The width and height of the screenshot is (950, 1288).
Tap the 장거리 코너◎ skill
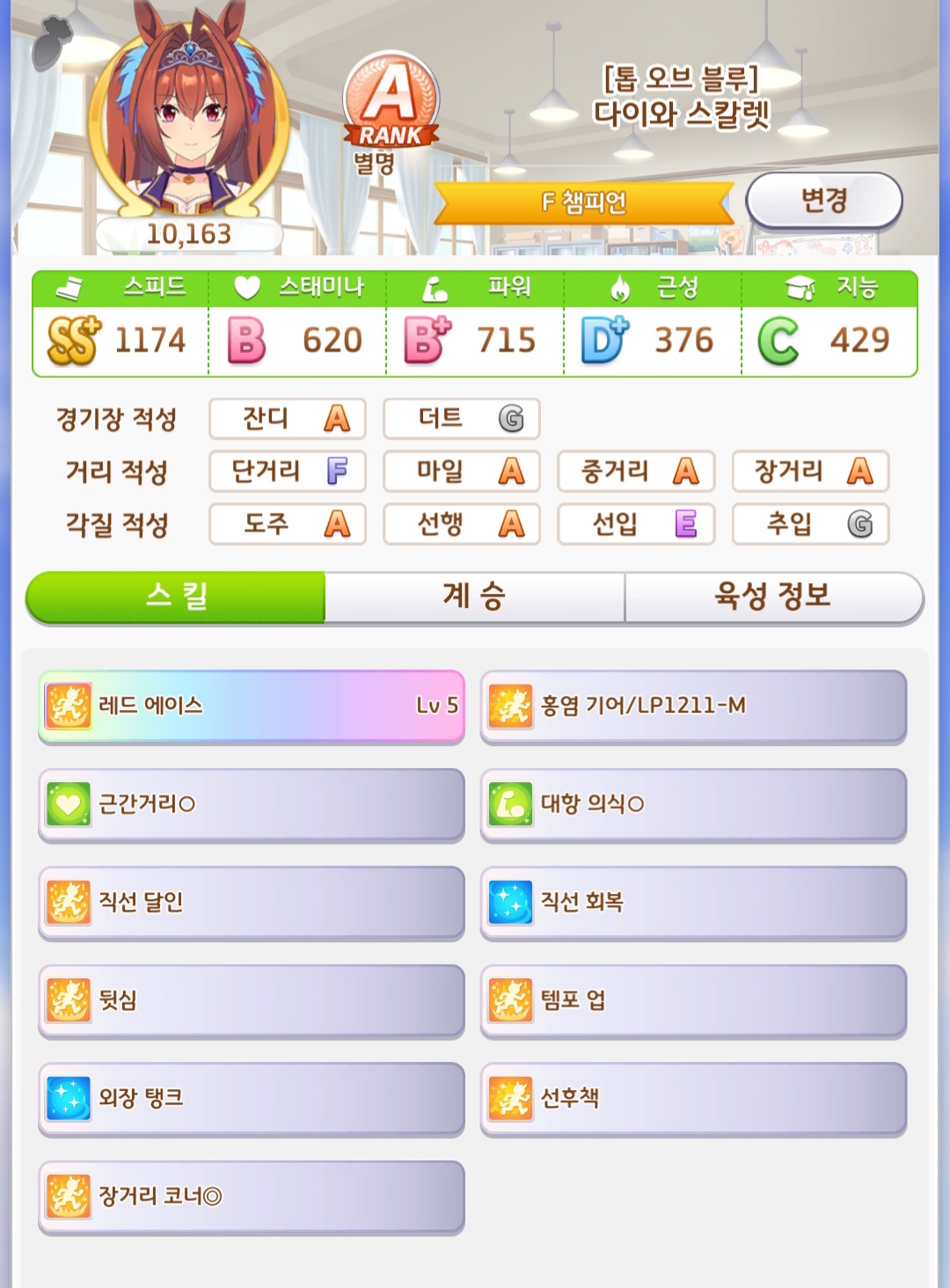[252, 1197]
